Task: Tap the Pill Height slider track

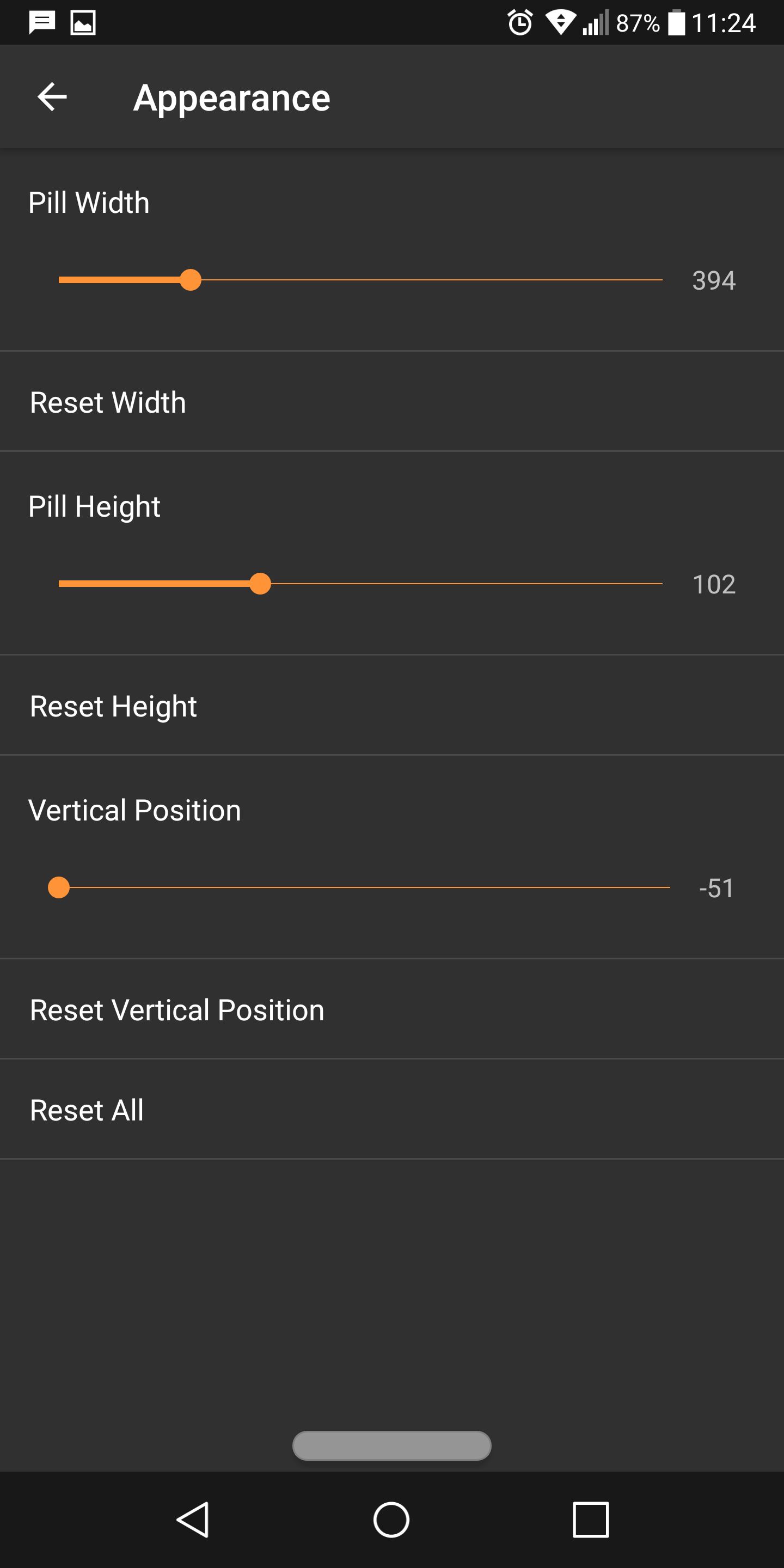Action: point(360,584)
